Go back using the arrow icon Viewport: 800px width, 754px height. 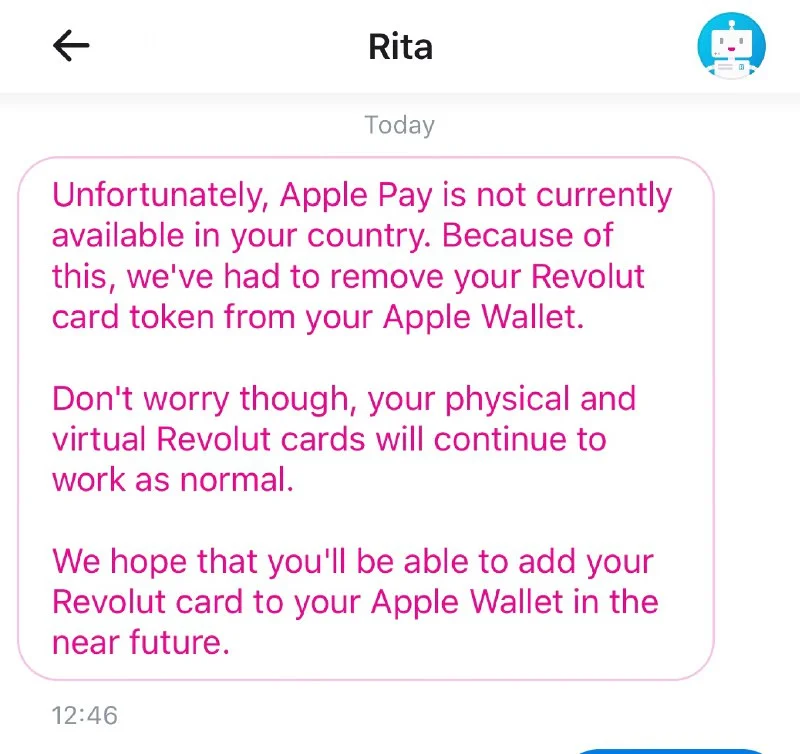tap(71, 46)
